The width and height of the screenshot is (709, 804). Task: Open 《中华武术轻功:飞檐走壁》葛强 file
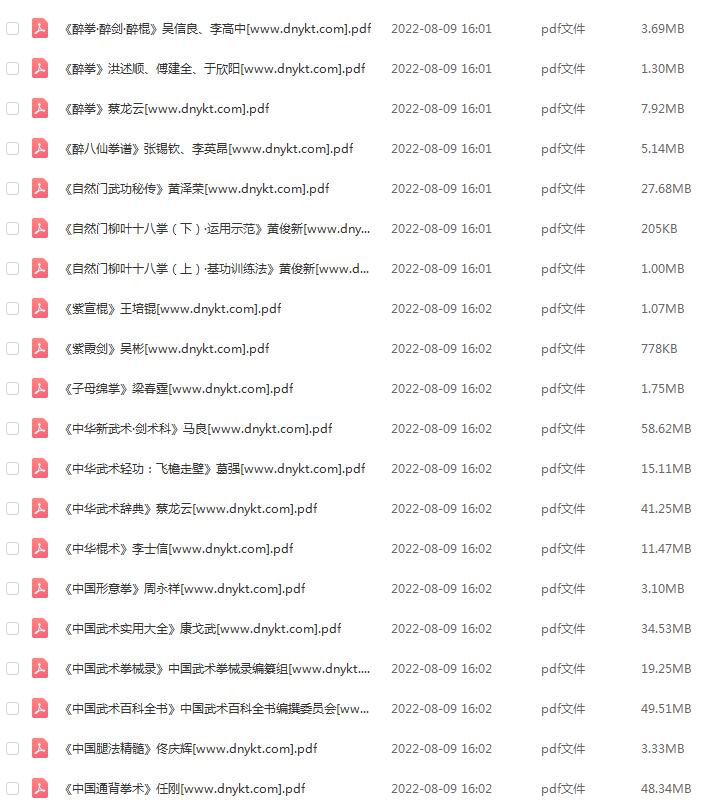[214, 469]
